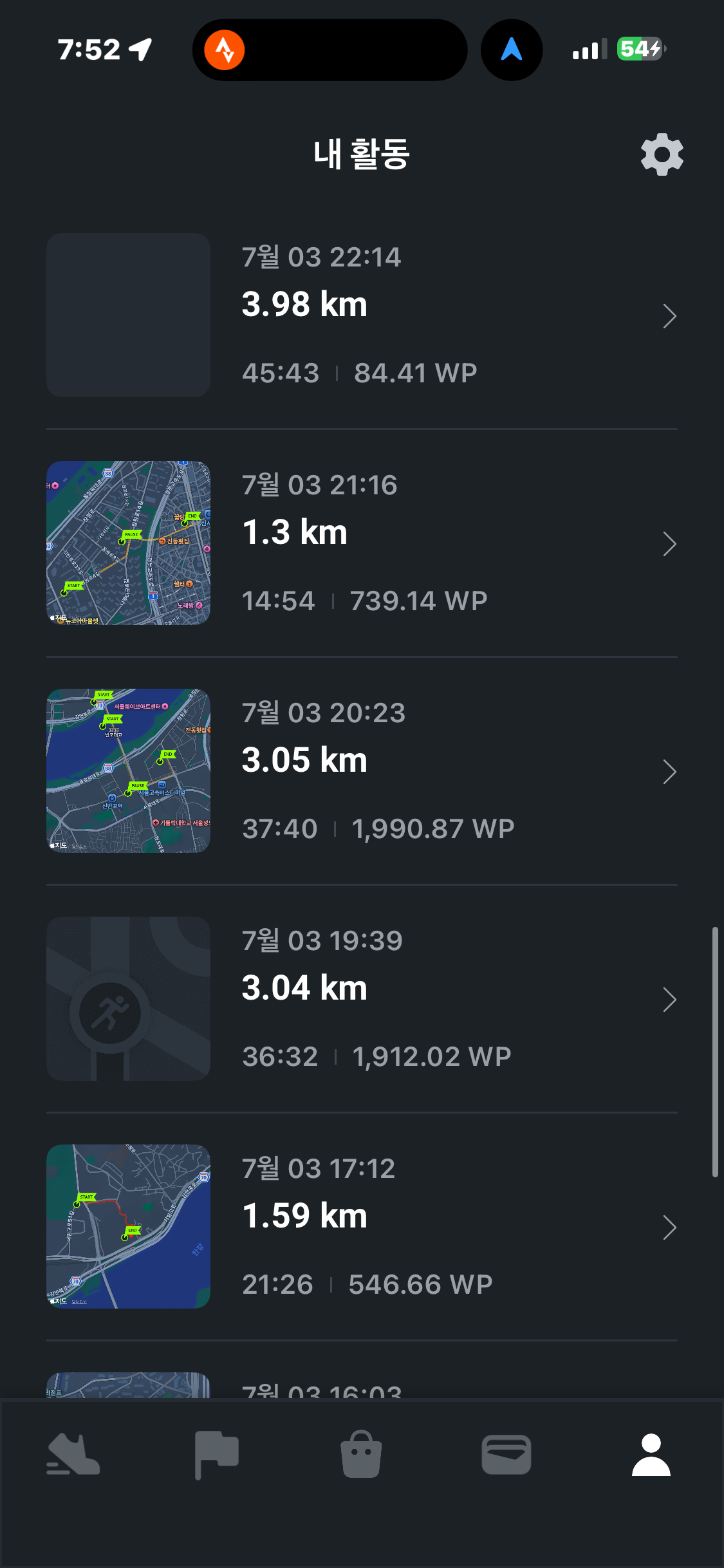Open the shopping bag tab
Screen dimensions: 724x1568
[361, 1454]
